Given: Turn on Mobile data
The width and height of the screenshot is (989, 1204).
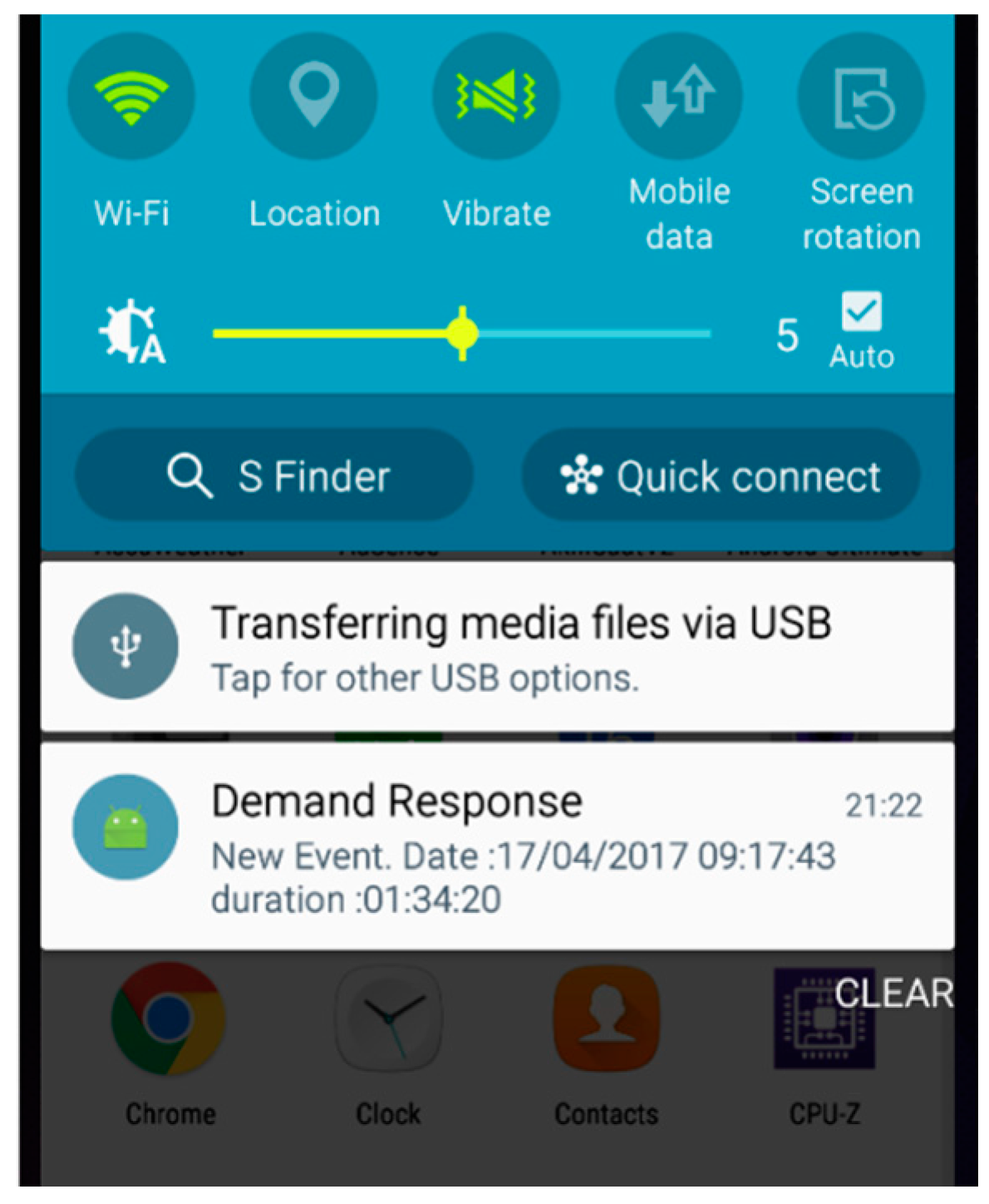Looking at the screenshot, I should (x=678, y=97).
